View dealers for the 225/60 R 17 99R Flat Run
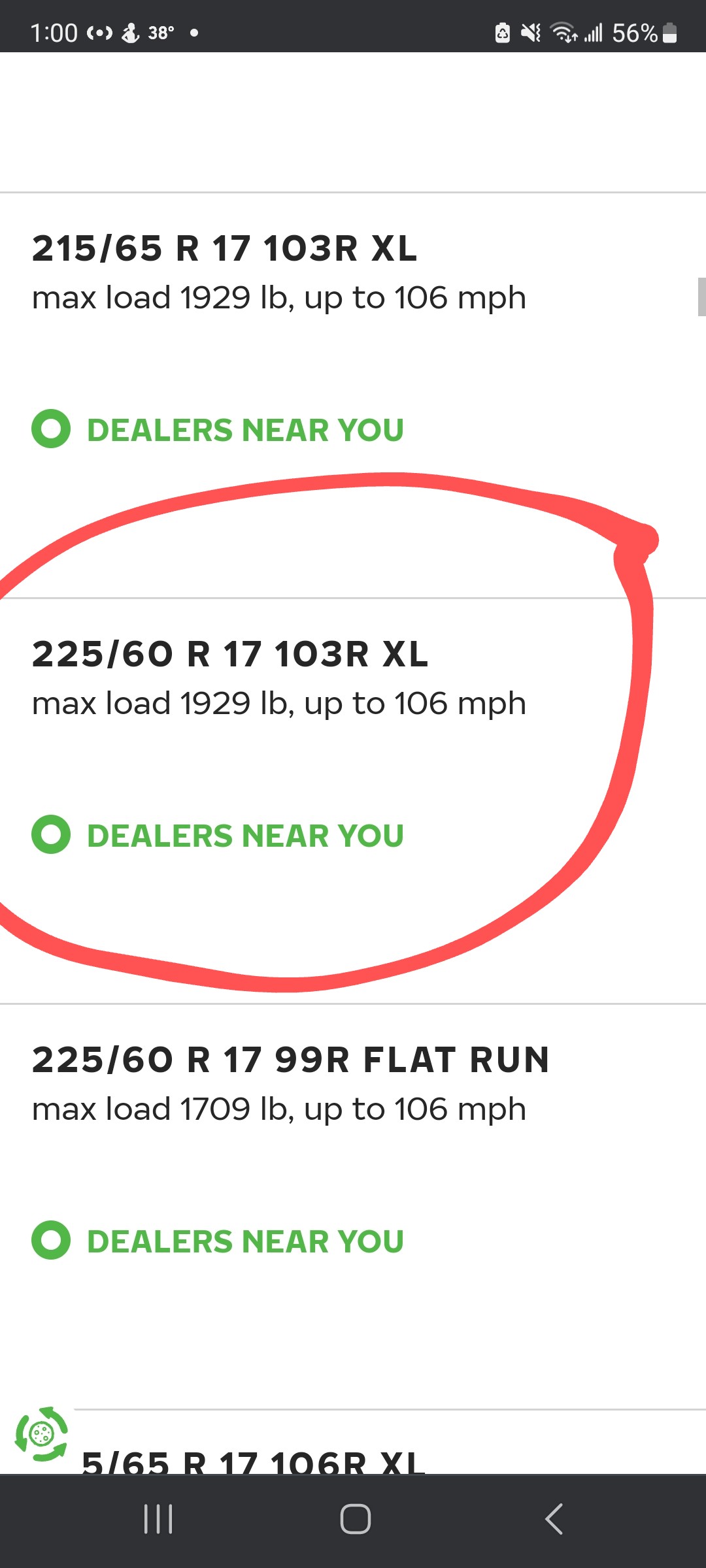The image size is (706, 1568). tap(218, 1241)
